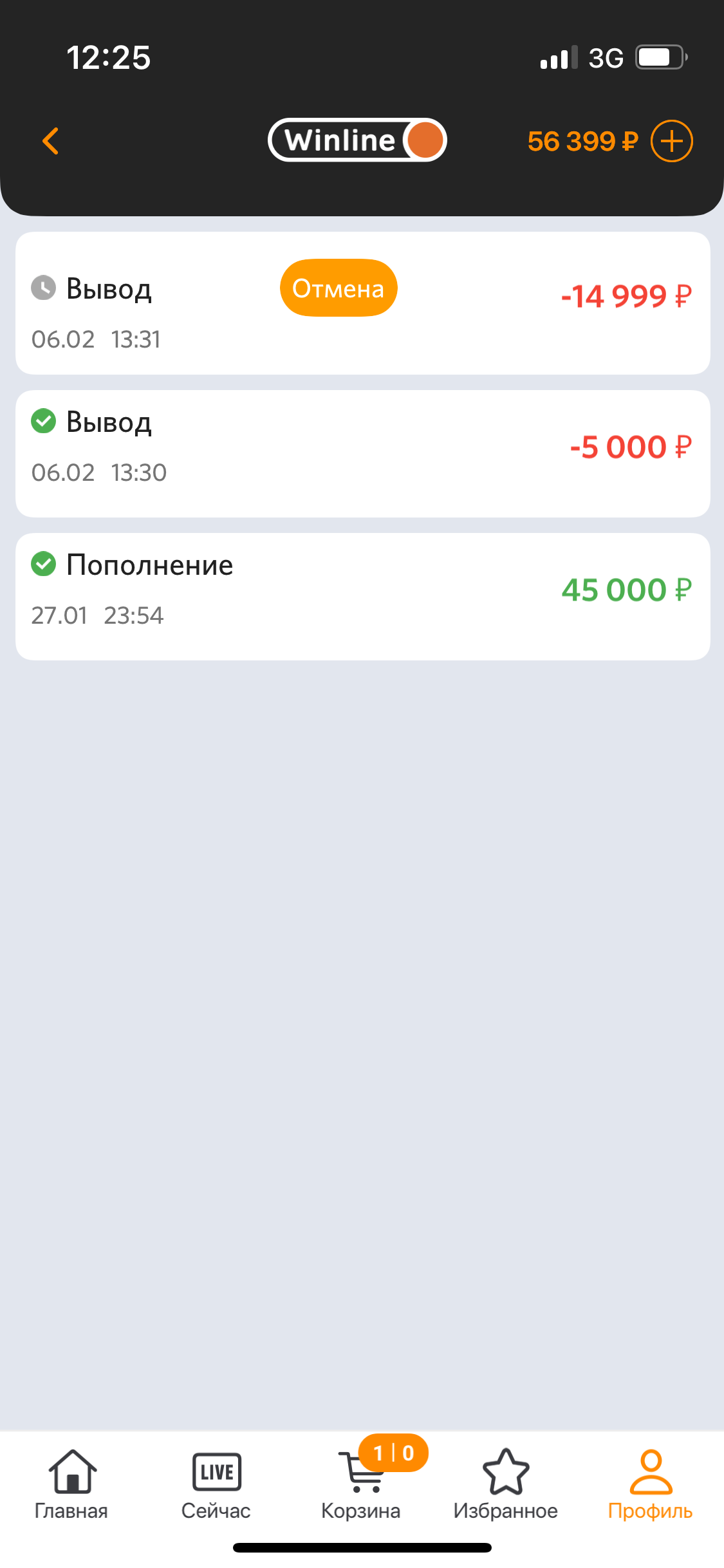
Task: Open the 5 000 ₽ withdrawal entry
Action: [362, 453]
